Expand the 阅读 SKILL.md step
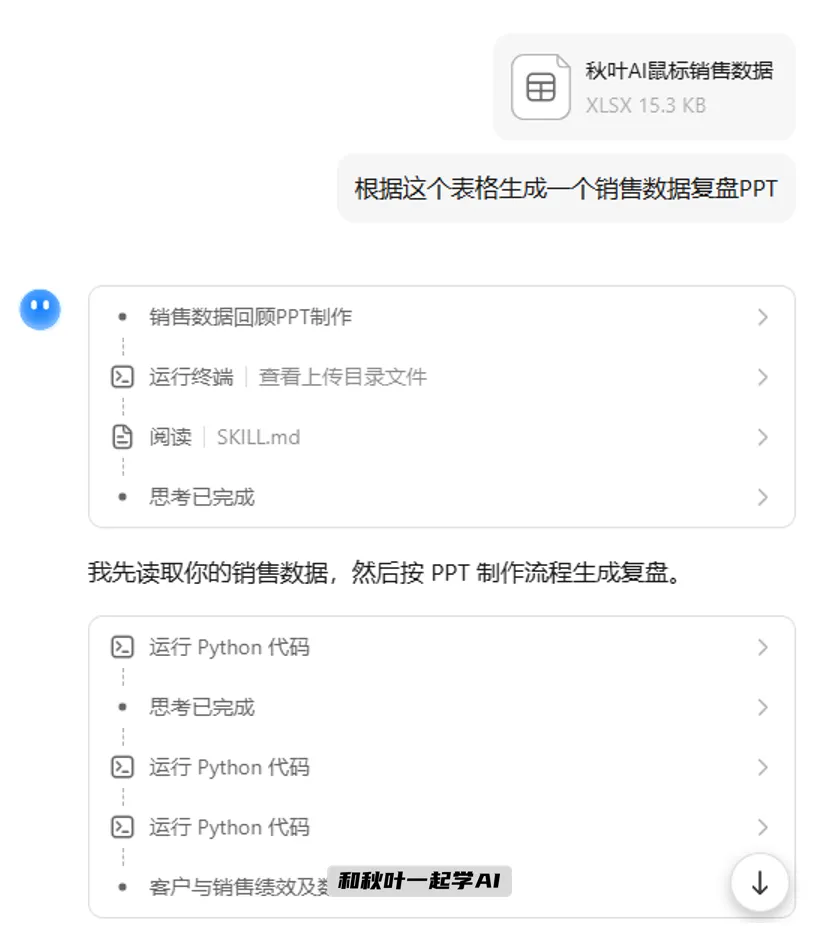 coord(442,437)
